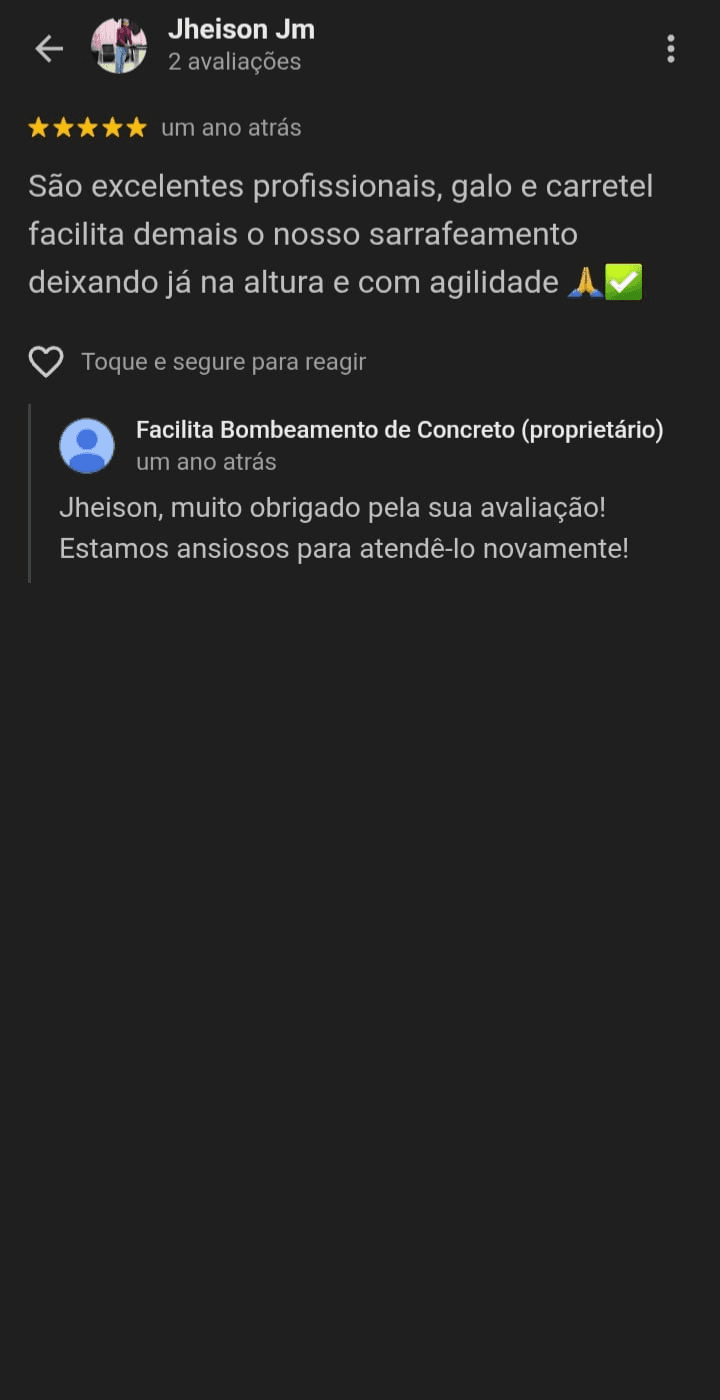Screen dimensions: 720x1400
Task: Select the middle star of the rating
Action: point(87,127)
